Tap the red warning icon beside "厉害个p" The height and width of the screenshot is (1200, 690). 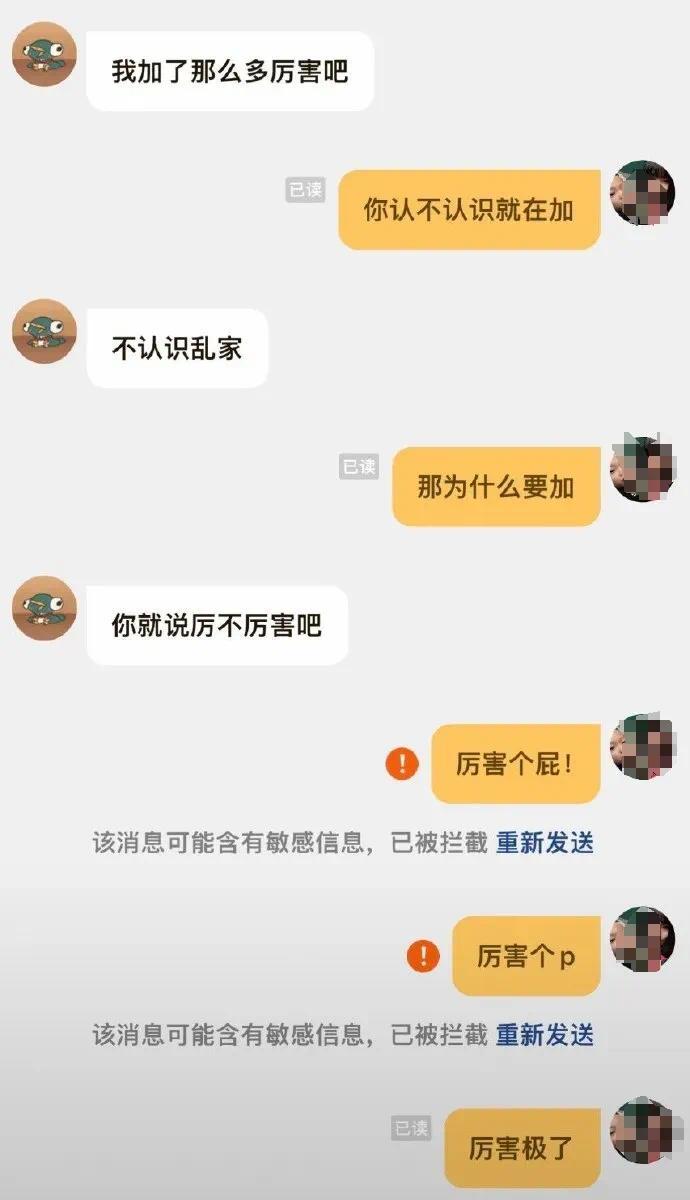coord(423,956)
